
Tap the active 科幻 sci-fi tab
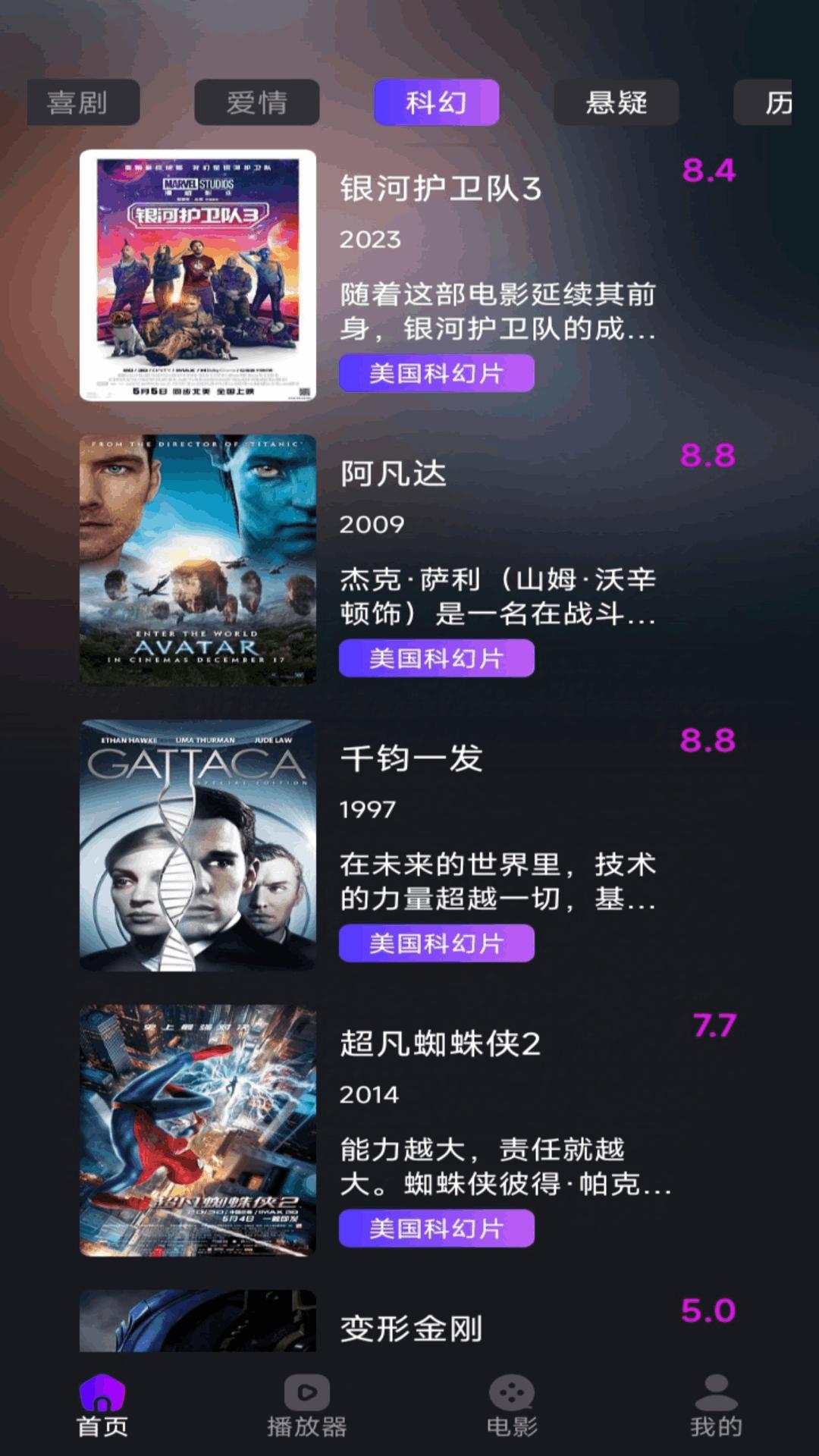[x=437, y=102]
